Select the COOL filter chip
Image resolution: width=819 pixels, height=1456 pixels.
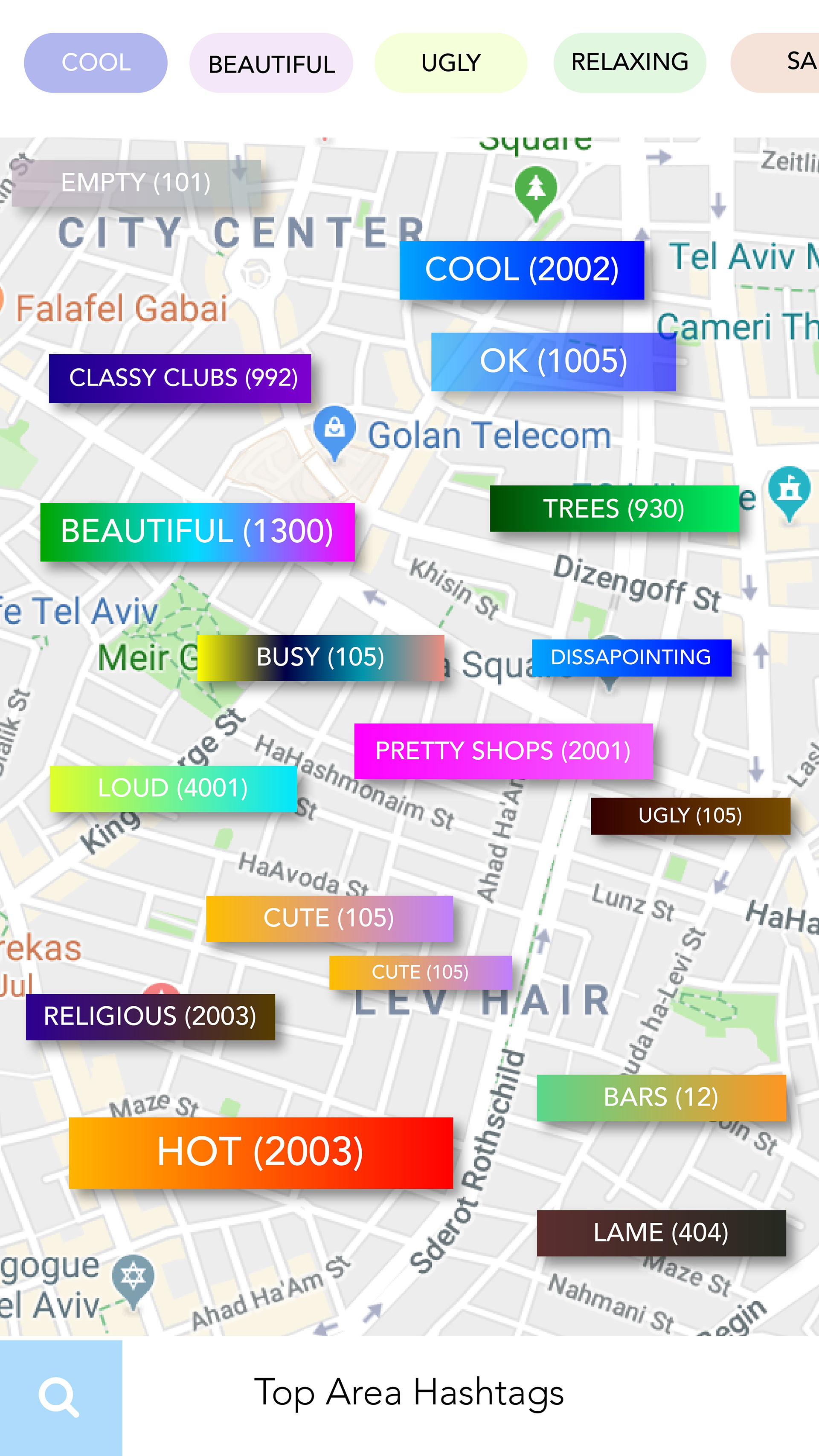click(x=96, y=63)
